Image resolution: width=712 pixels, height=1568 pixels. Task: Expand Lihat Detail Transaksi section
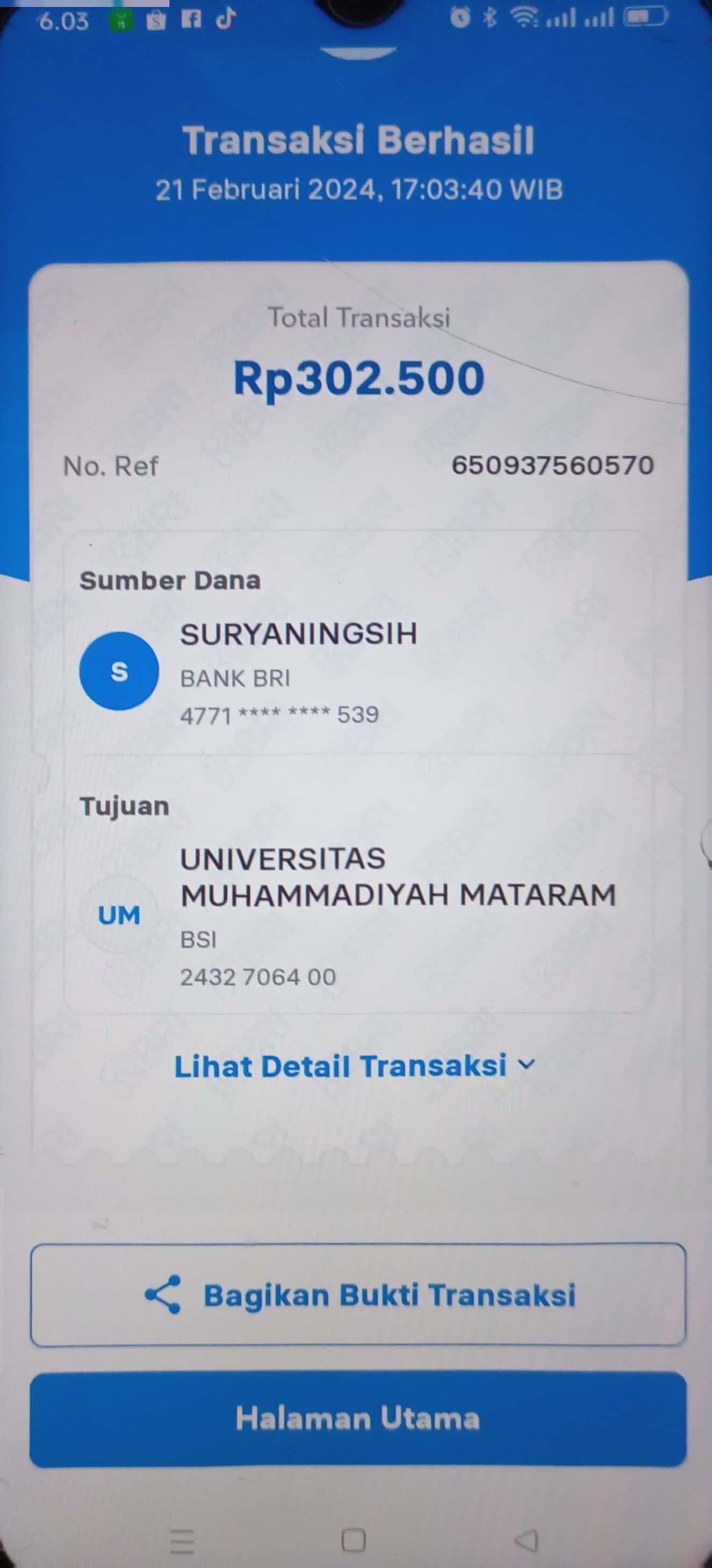(x=355, y=1066)
